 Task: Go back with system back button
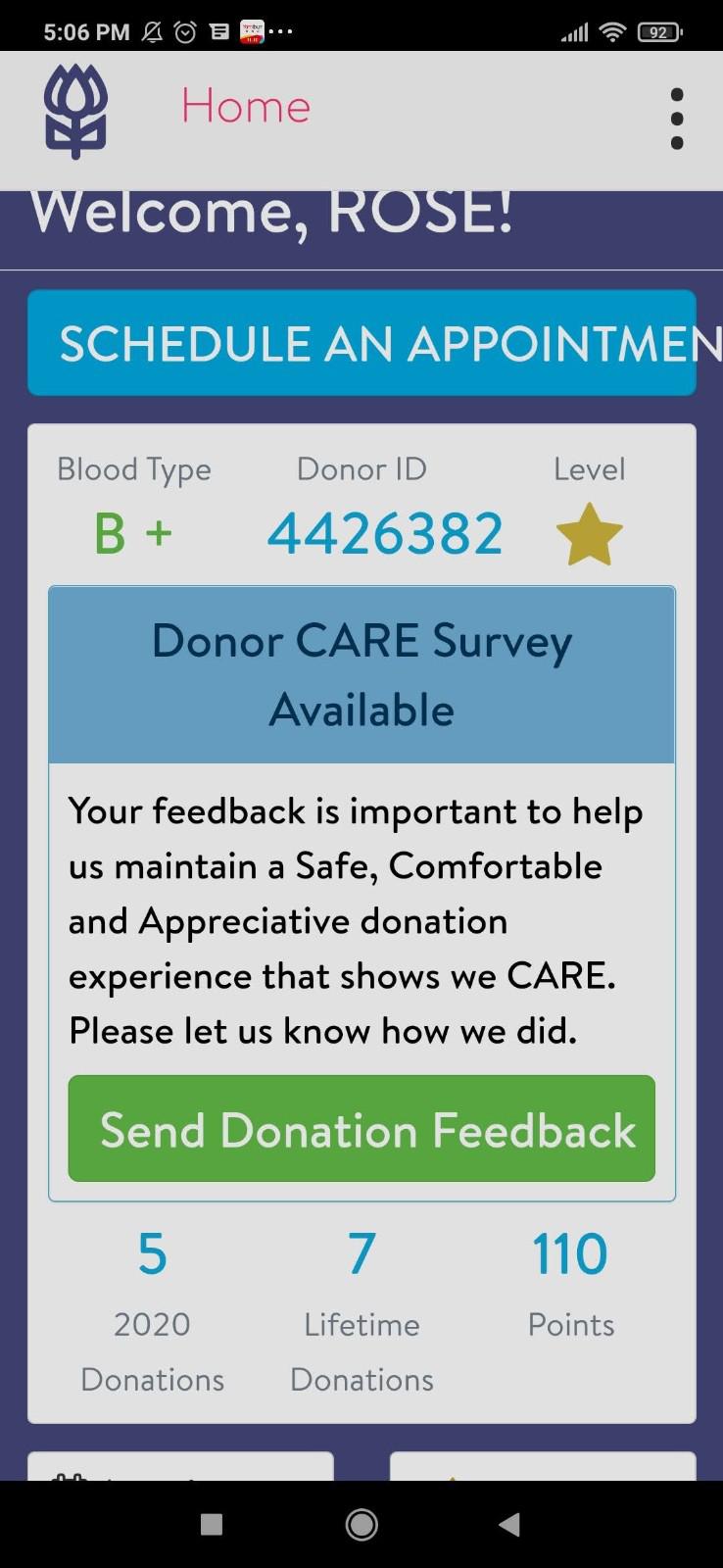click(508, 1524)
